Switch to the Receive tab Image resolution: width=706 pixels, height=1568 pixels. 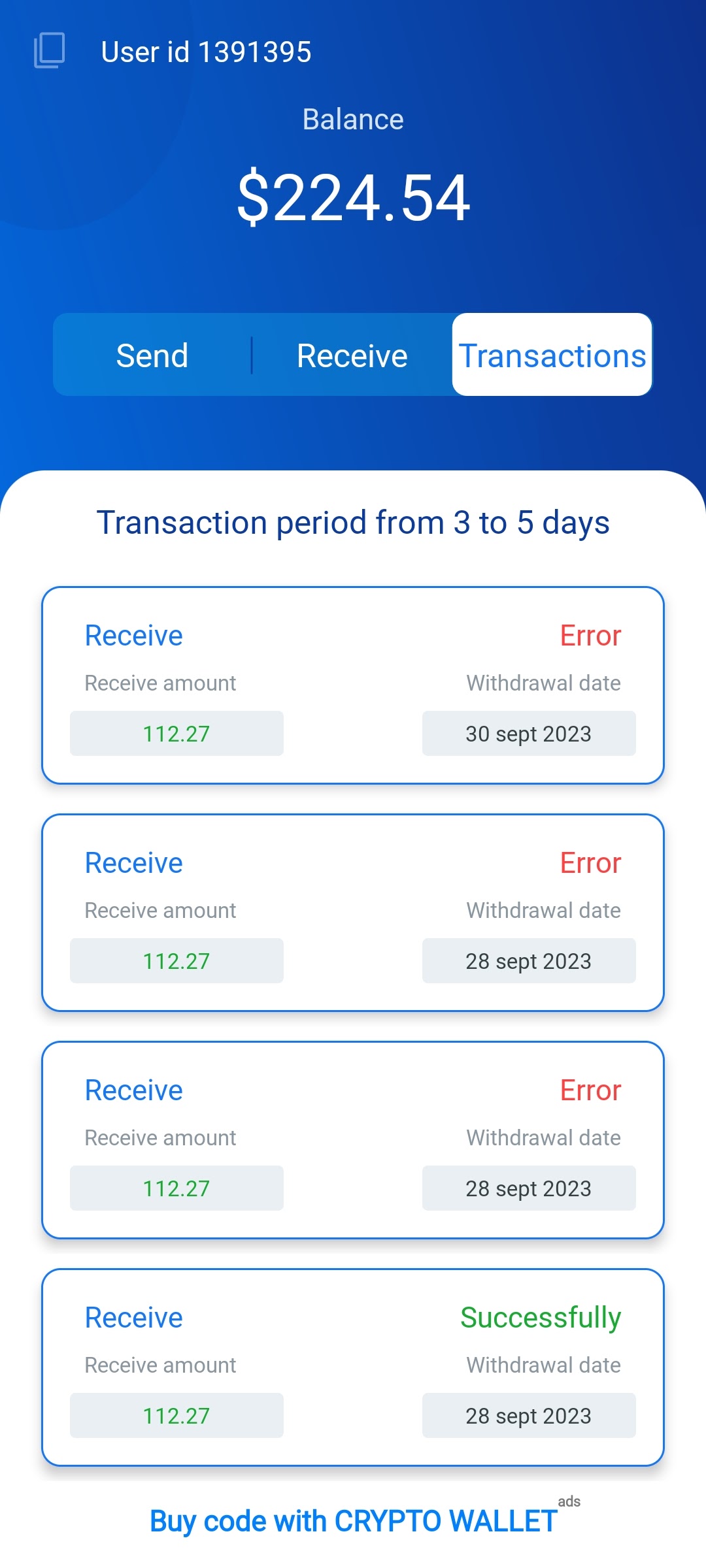(351, 355)
